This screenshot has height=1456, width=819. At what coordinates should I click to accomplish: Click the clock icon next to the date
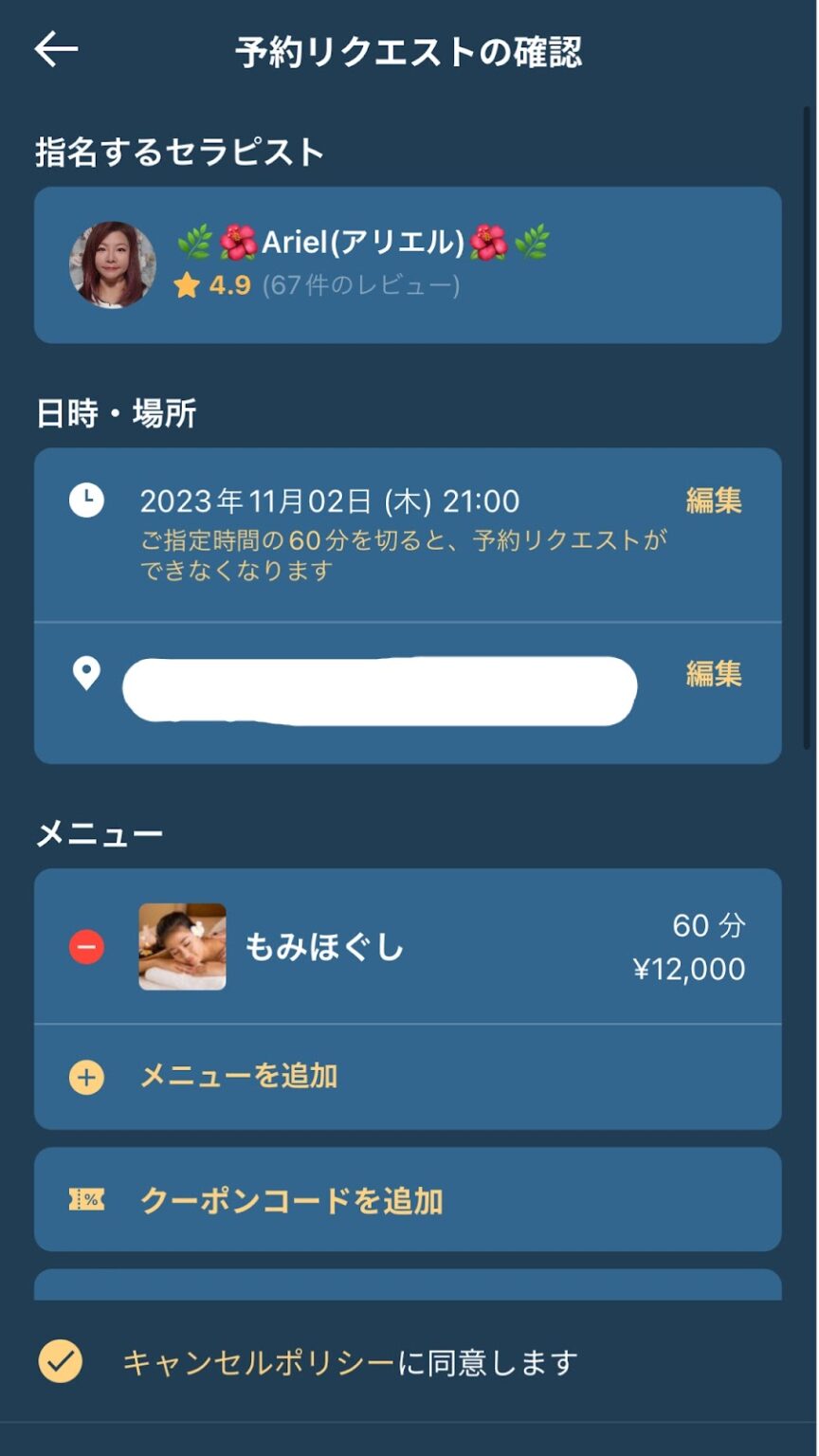[86, 500]
